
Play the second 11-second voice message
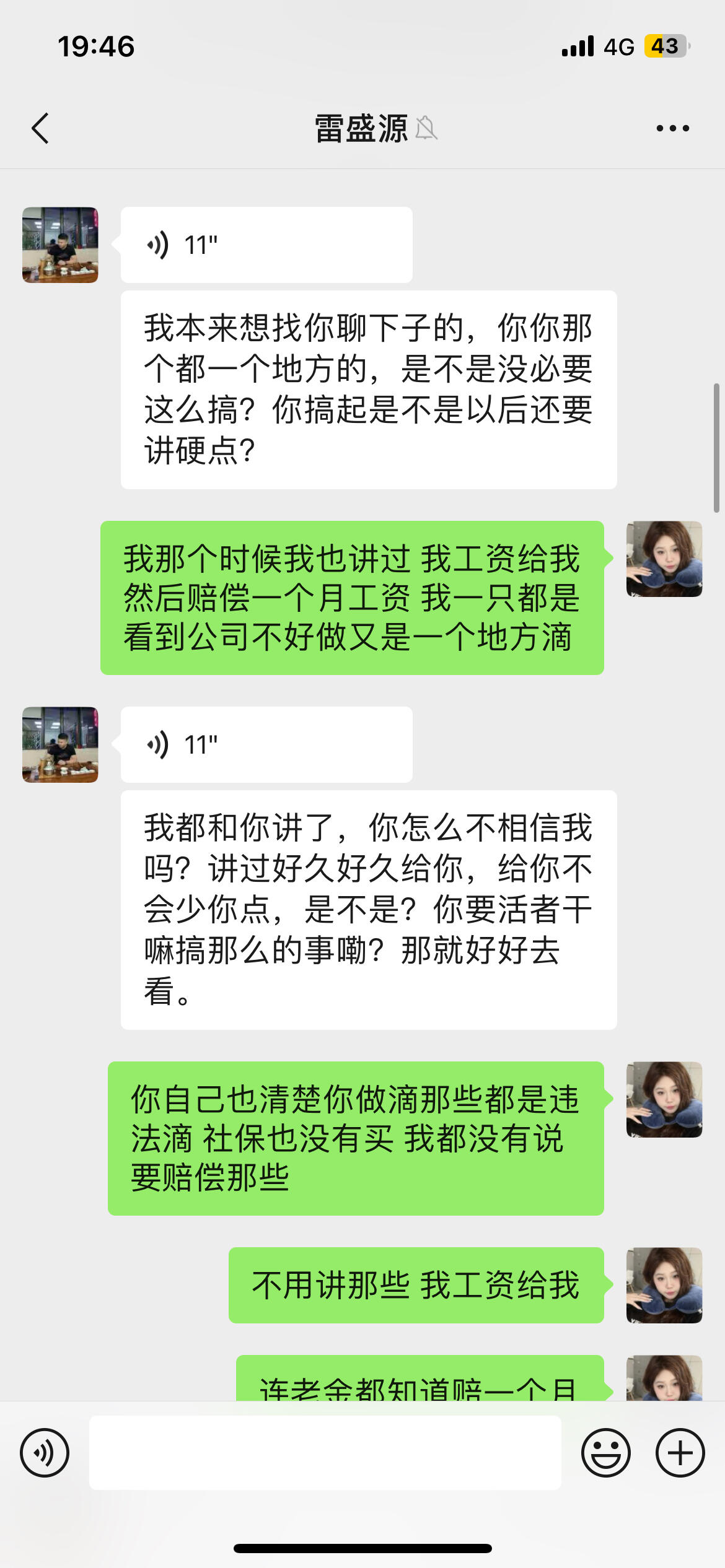[x=266, y=744]
